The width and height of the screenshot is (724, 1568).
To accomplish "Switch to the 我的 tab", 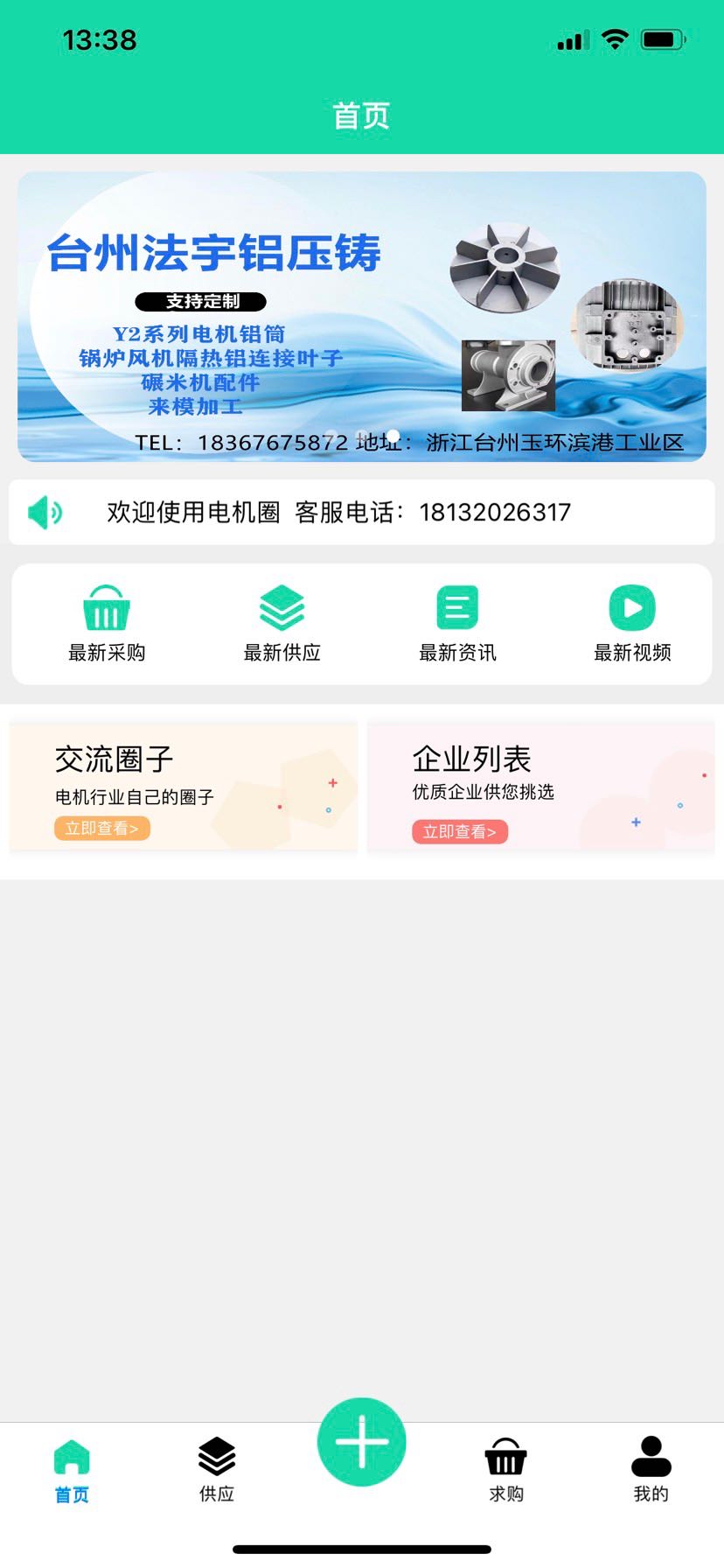I will tap(651, 1470).
